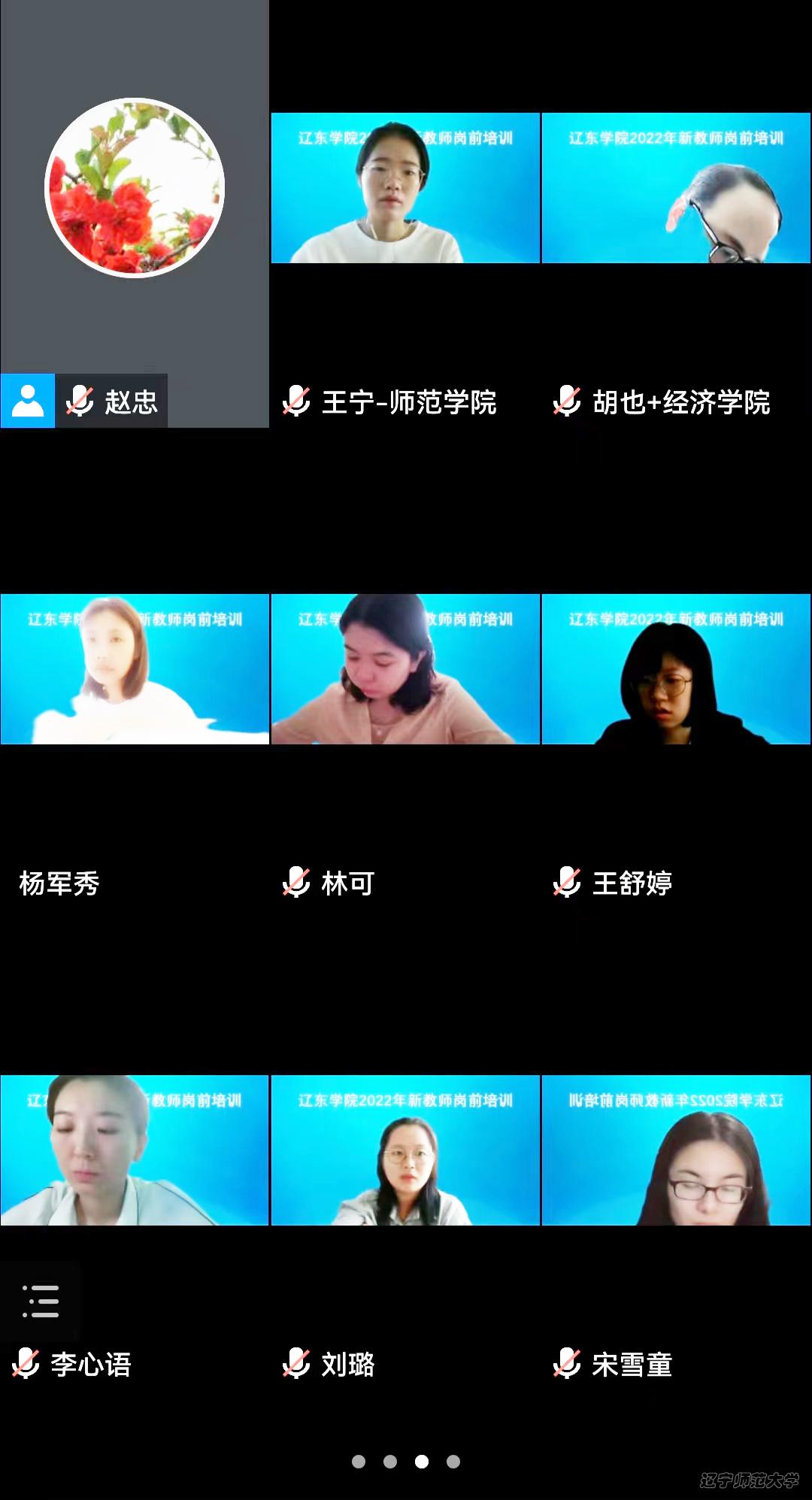Open 刘璐's video tile

(x=405, y=1150)
